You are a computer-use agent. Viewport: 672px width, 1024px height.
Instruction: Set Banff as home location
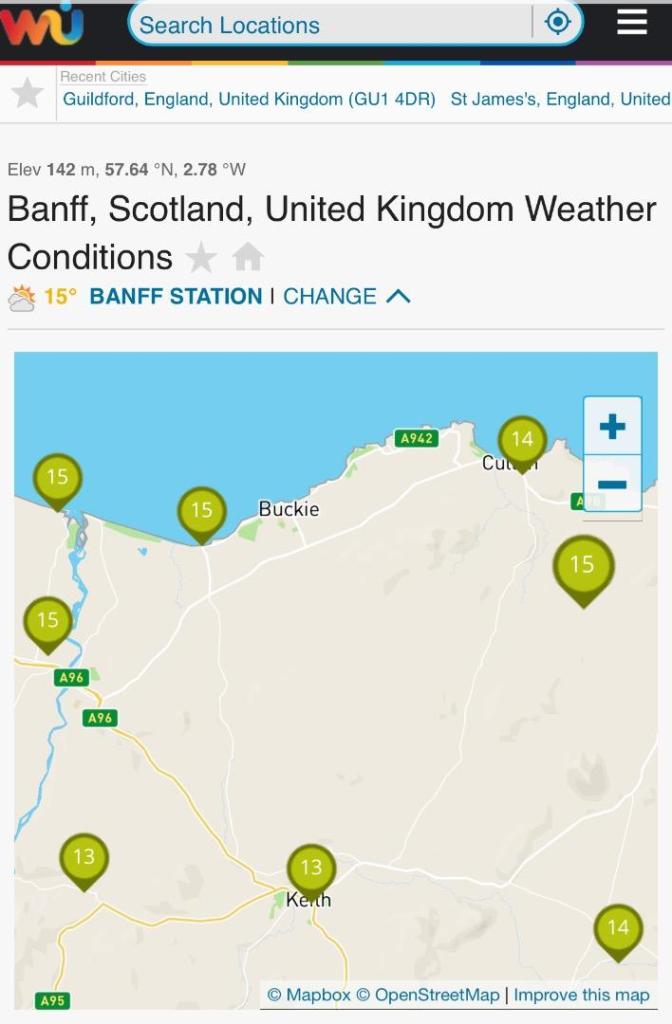[x=247, y=258]
